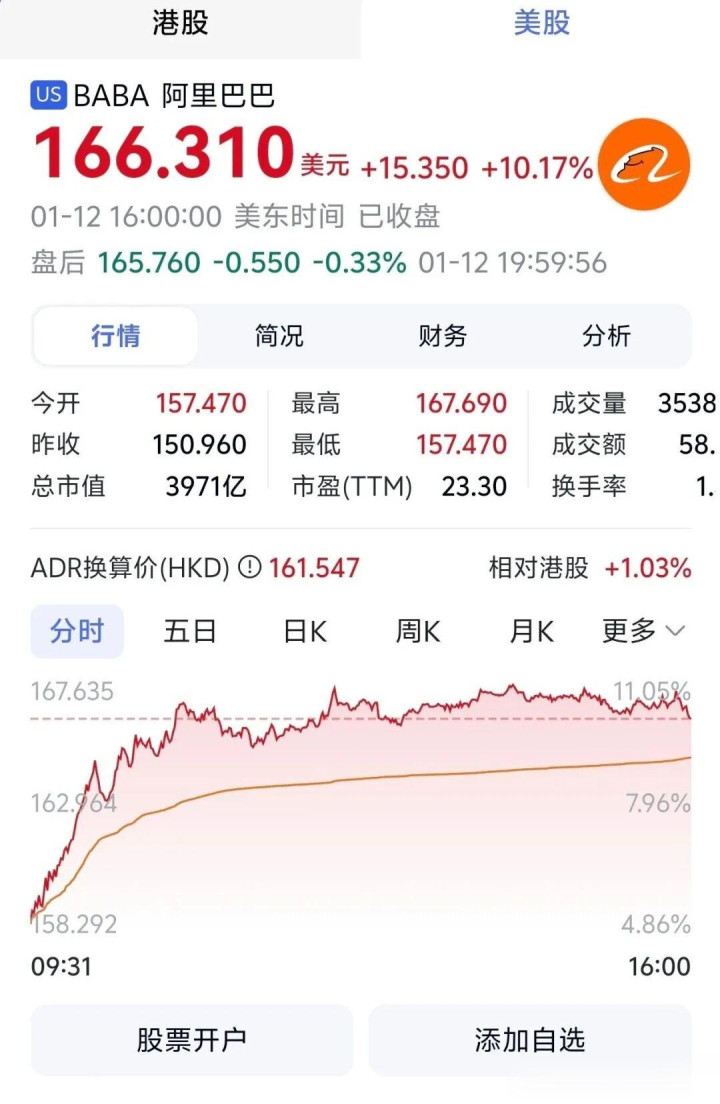Switch chart to 五日 view

[x=190, y=631]
